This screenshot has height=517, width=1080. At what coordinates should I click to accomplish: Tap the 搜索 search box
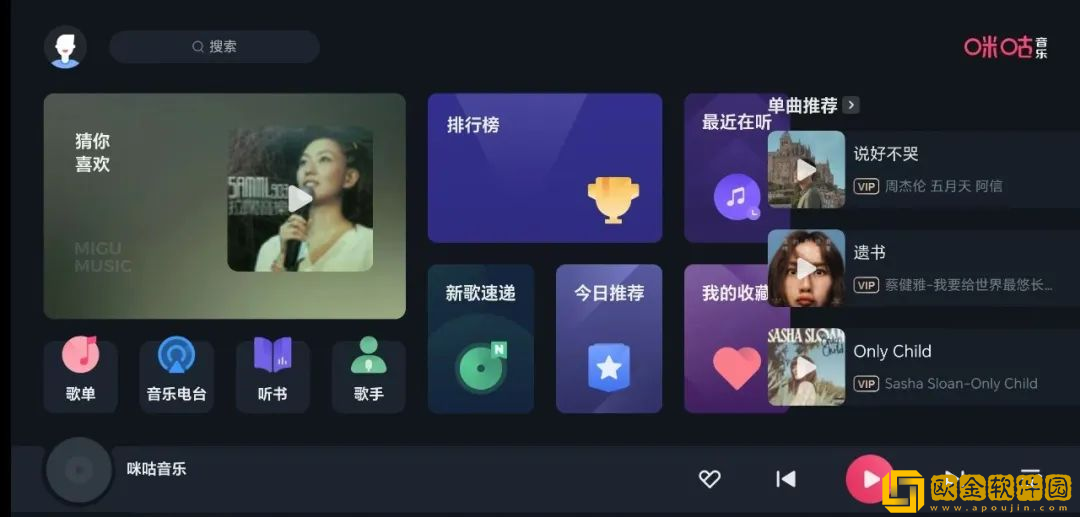214,47
